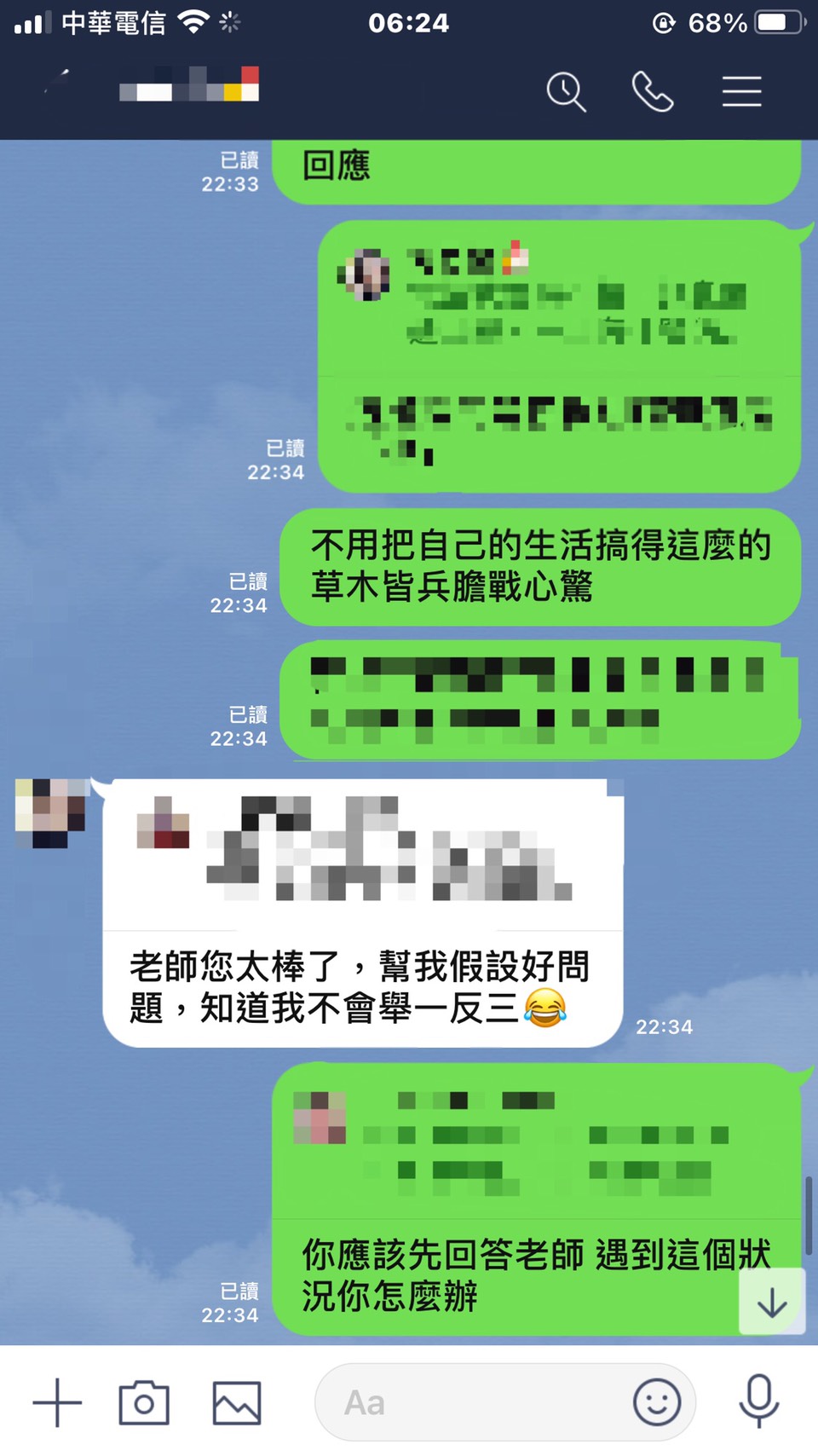Record a voice message with the microphone

[x=758, y=1401]
